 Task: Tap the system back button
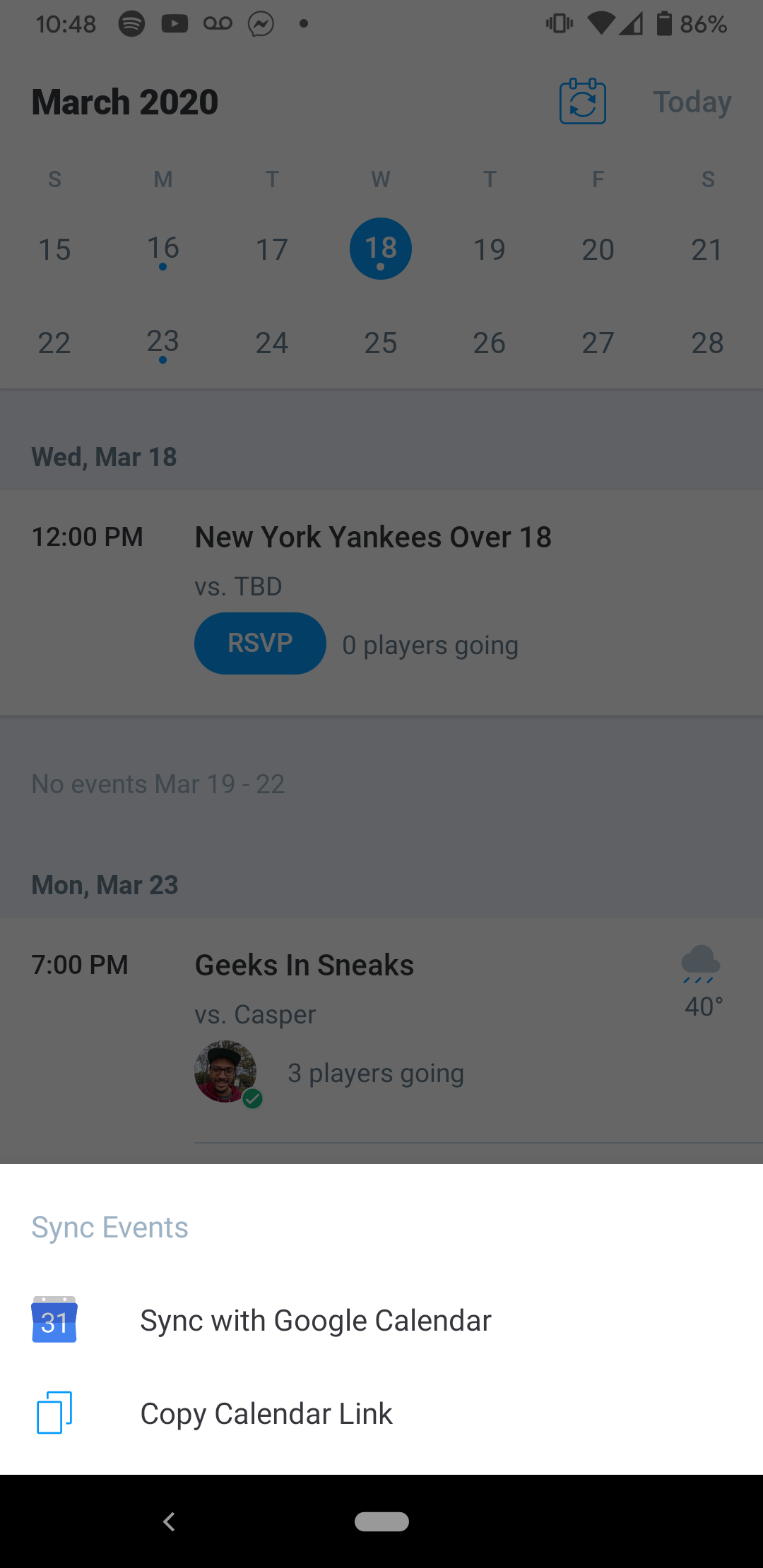(169, 1521)
